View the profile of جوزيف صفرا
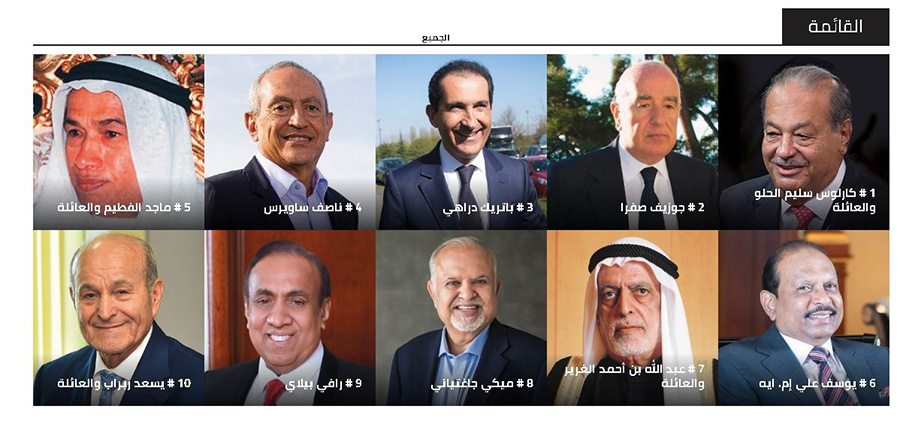 click(x=632, y=142)
